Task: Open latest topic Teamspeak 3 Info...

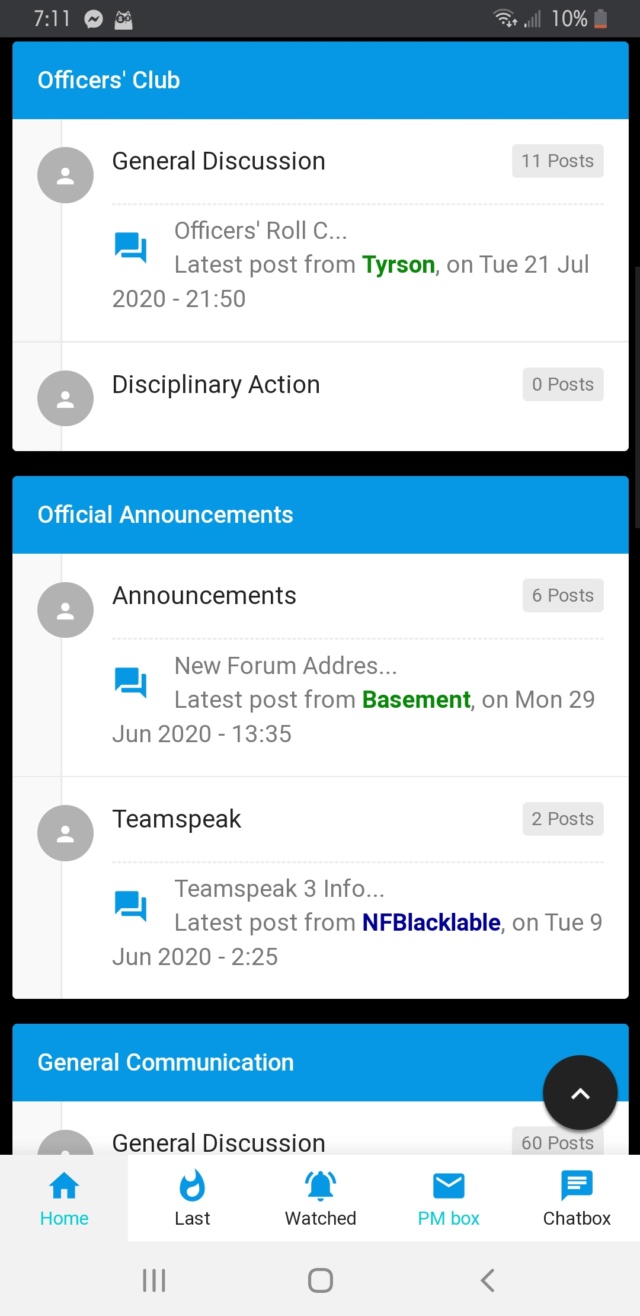Action: click(279, 889)
